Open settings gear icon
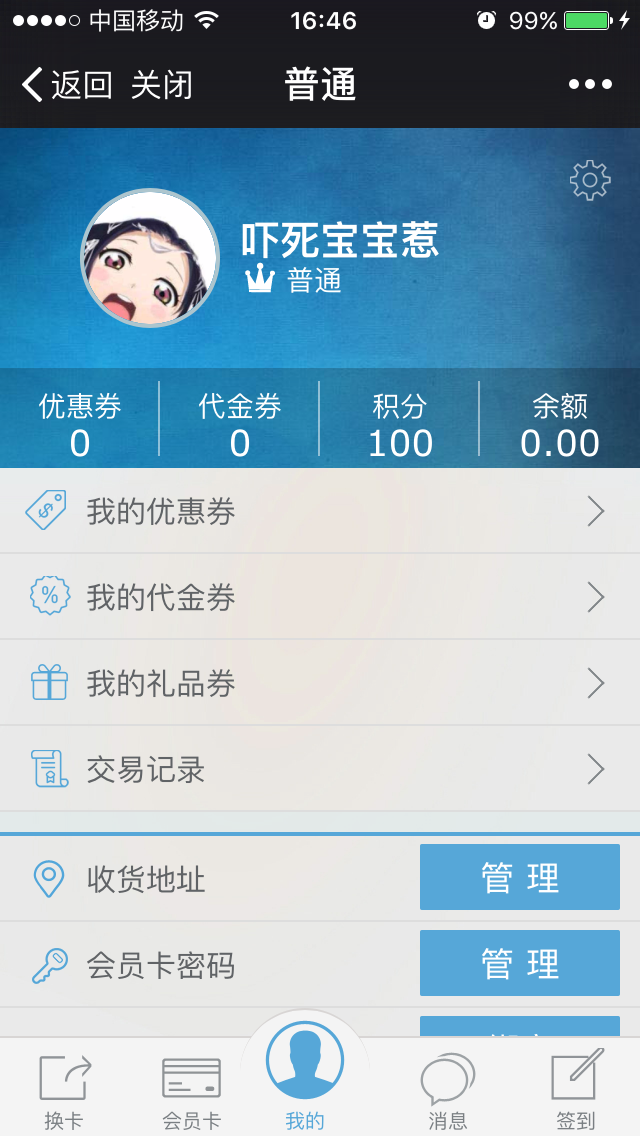The height and width of the screenshot is (1136, 640). pos(590,180)
